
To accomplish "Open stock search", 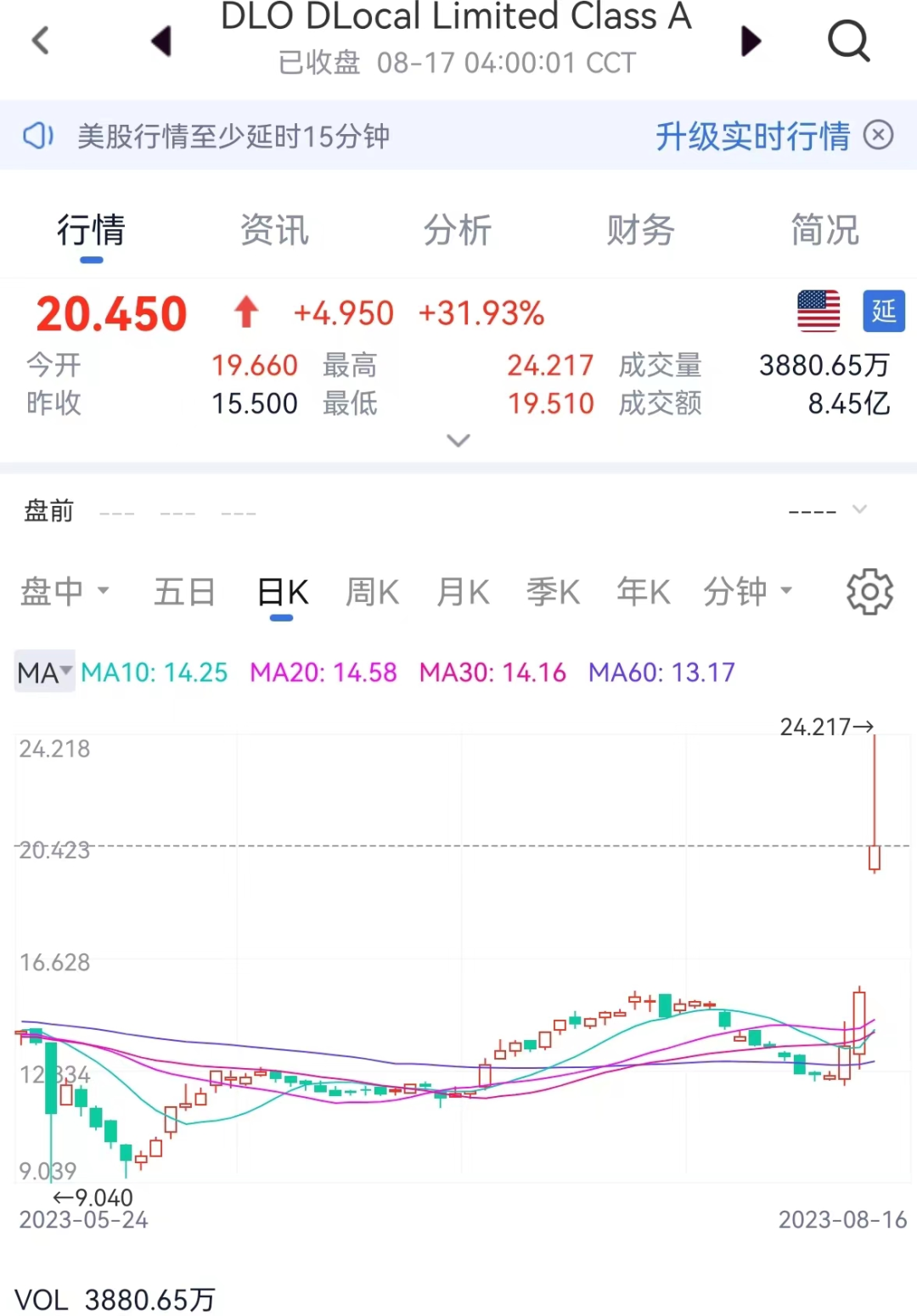I will click(848, 40).
